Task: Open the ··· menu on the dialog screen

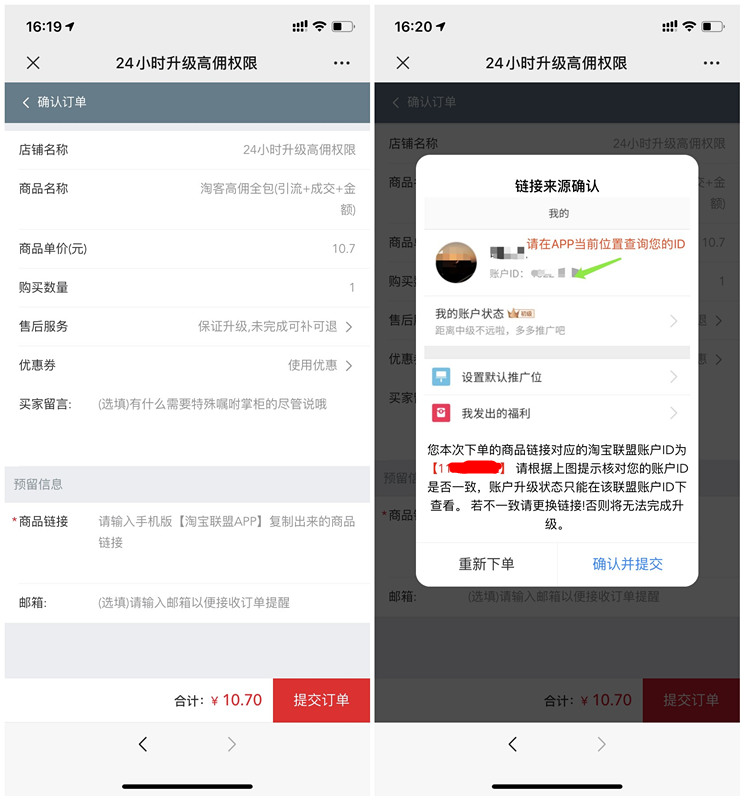Action: point(710,62)
